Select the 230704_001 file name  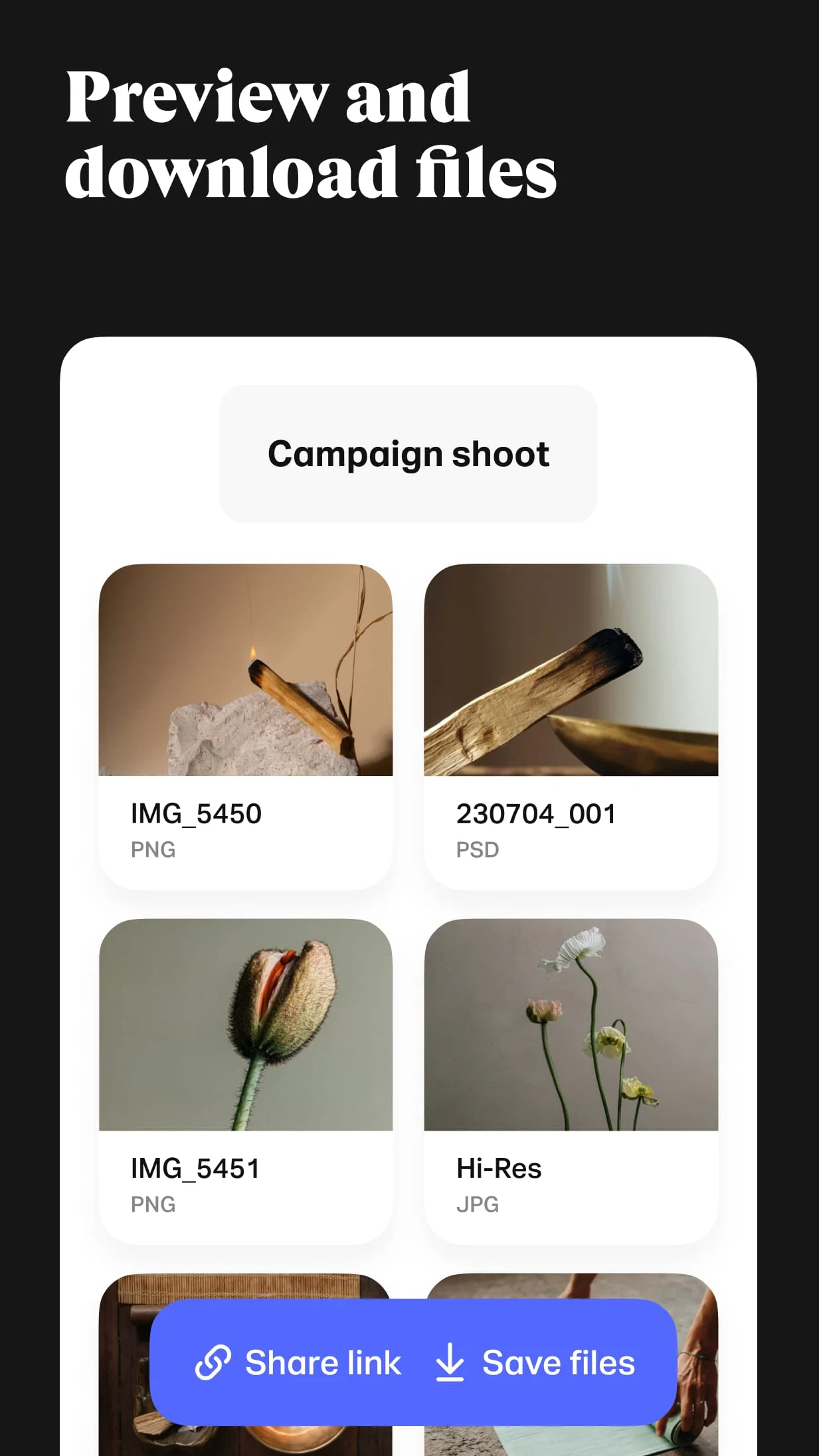click(x=536, y=814)
